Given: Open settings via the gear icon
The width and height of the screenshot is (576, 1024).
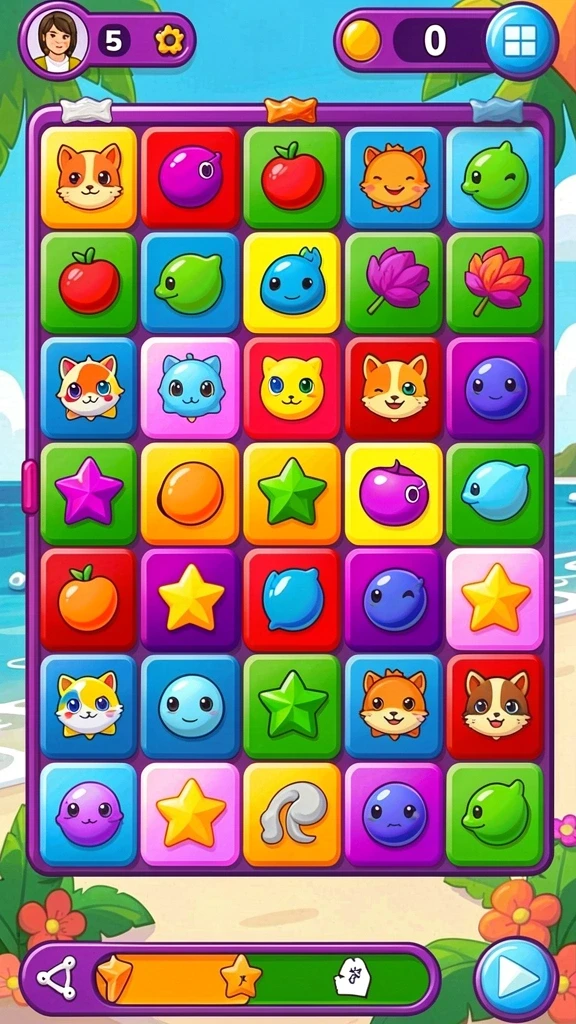Looking at the screenshot, I should (170, 40).
